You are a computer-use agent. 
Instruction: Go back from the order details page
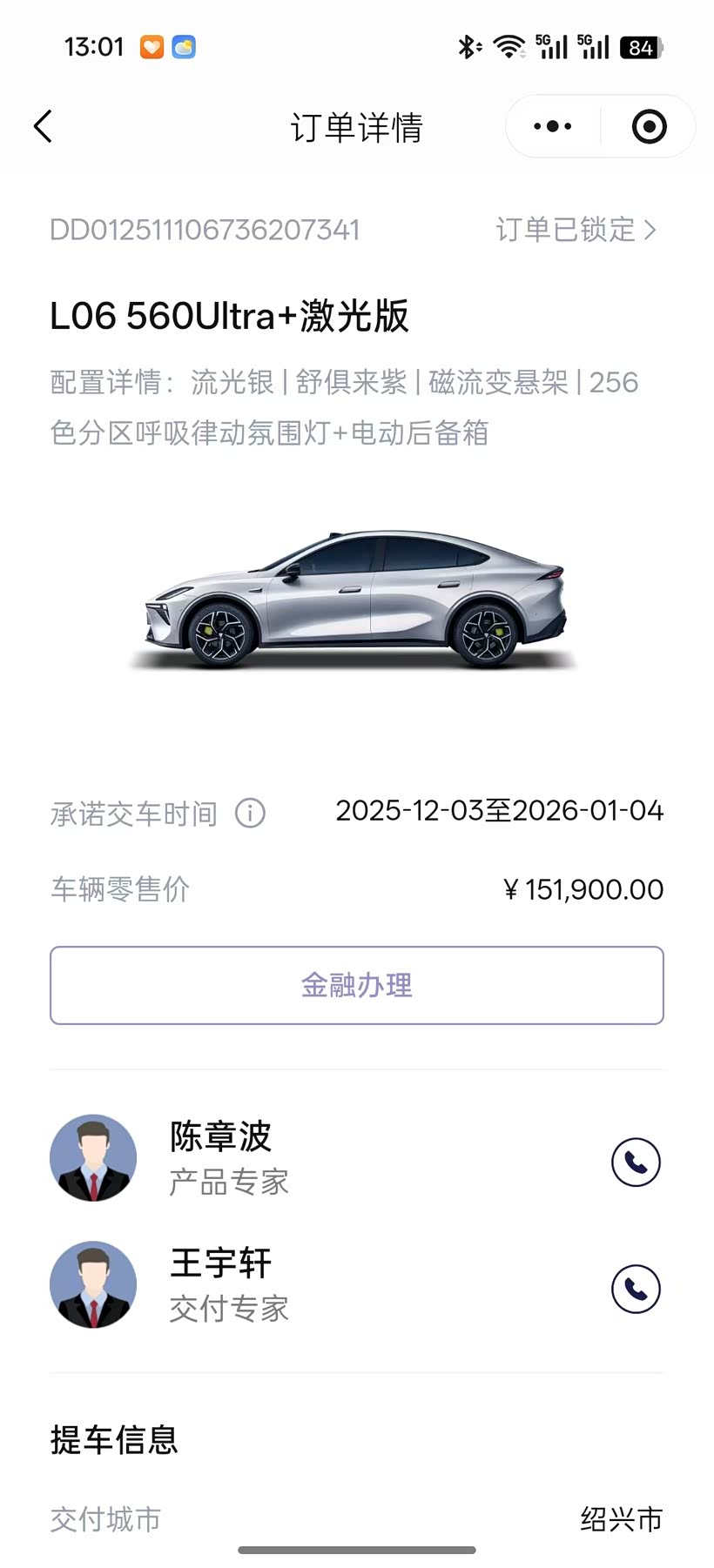click(x=43, y=127)
